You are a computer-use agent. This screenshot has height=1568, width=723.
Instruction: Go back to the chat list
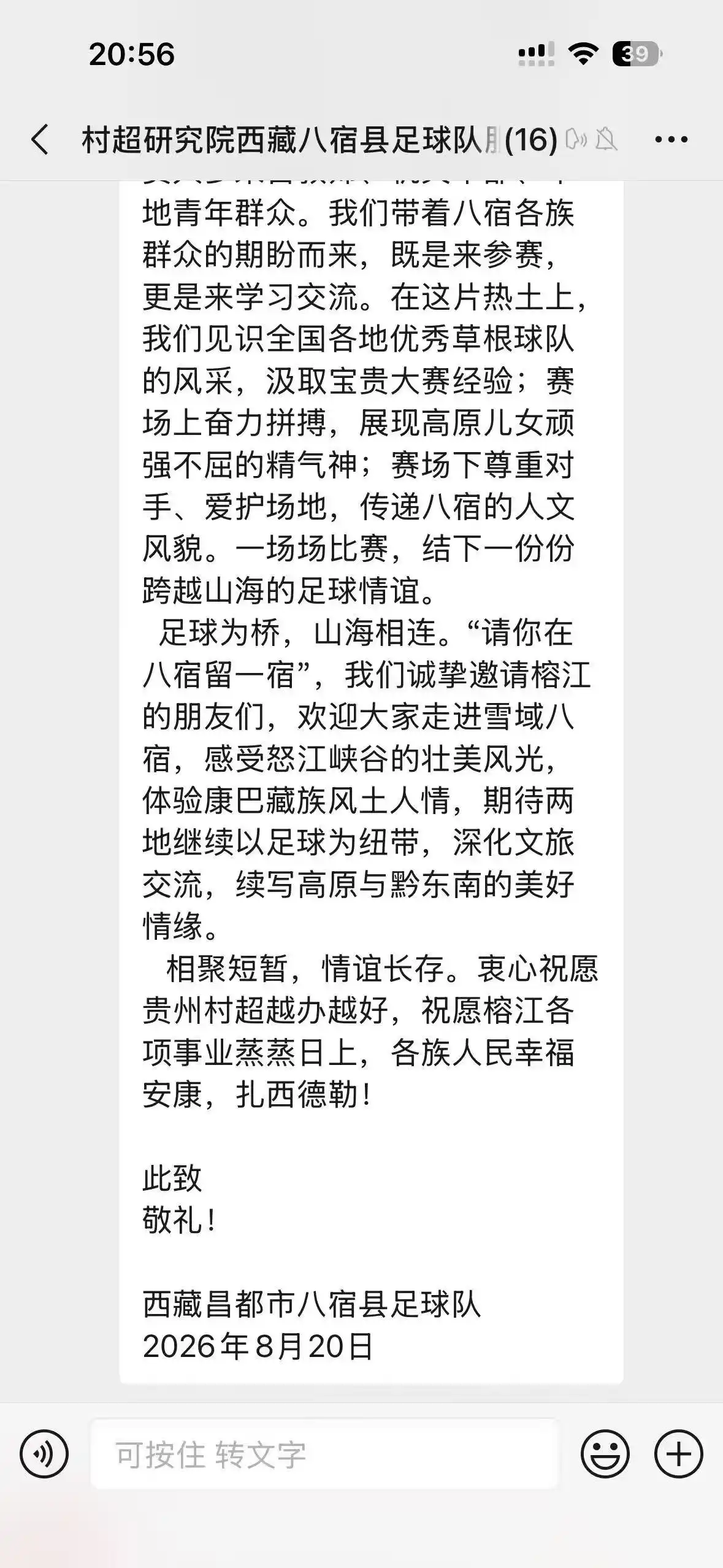(x=40, y=139)
